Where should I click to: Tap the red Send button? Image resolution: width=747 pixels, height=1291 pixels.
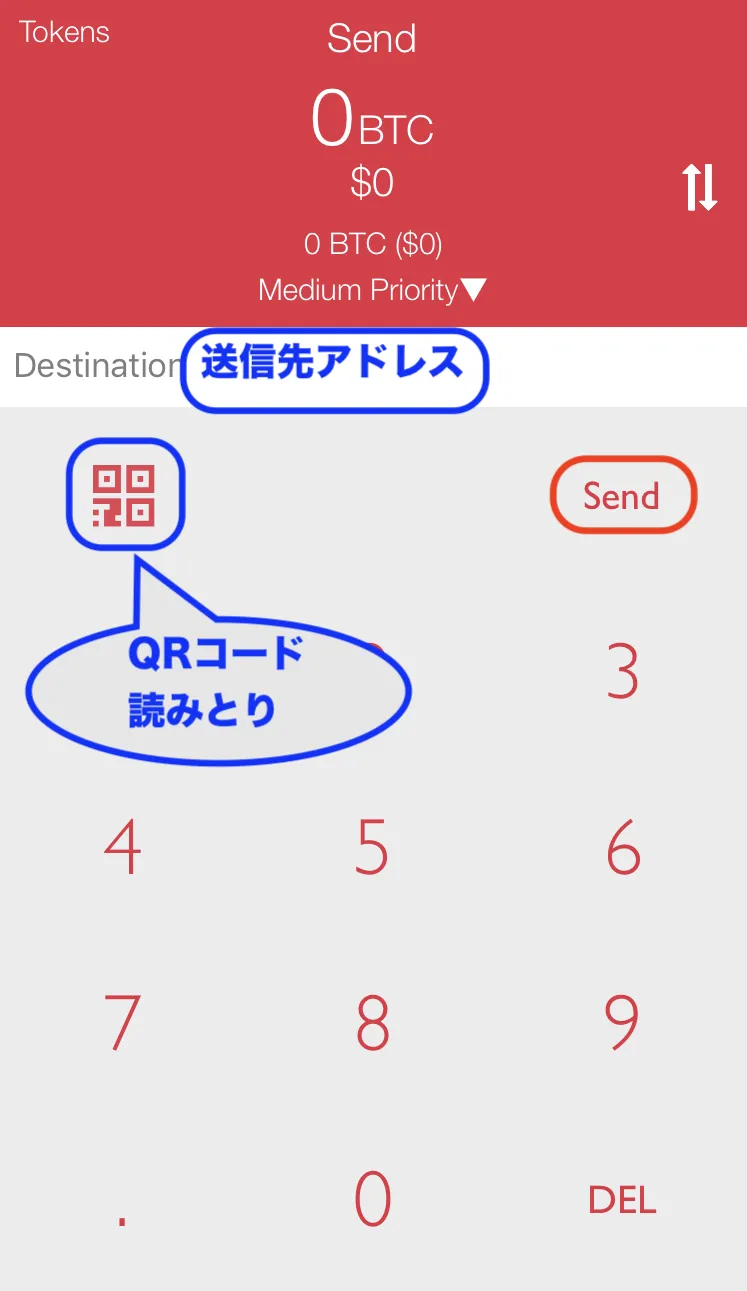click(622, 496)
